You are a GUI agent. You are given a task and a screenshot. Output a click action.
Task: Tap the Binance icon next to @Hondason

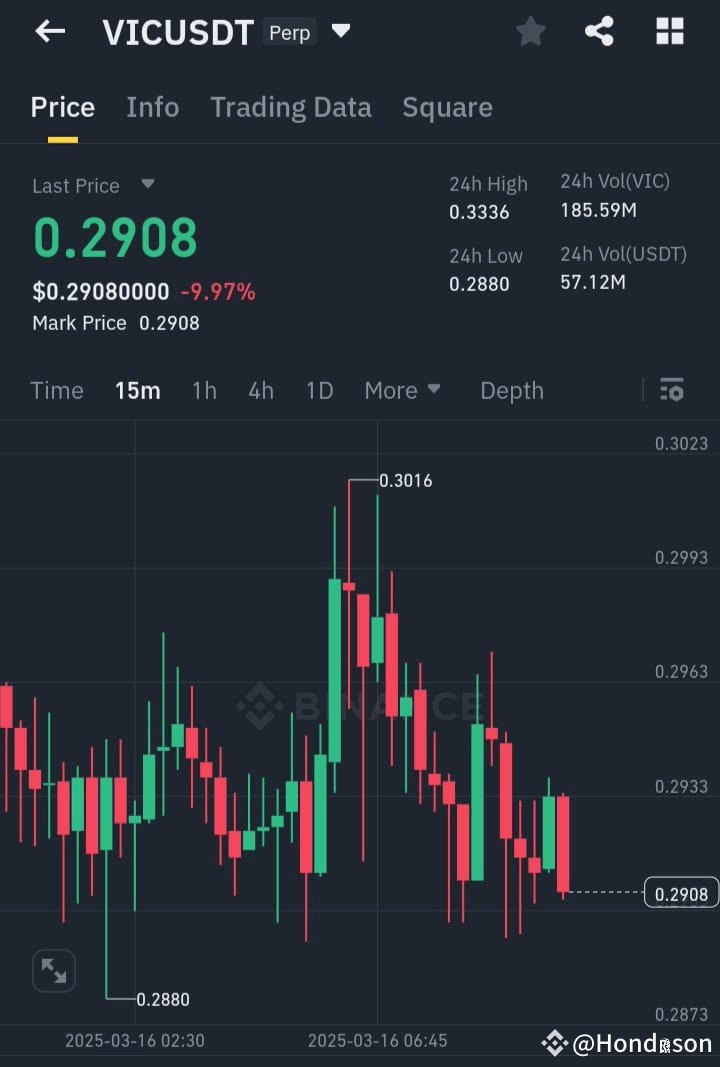pos(553,1043)
